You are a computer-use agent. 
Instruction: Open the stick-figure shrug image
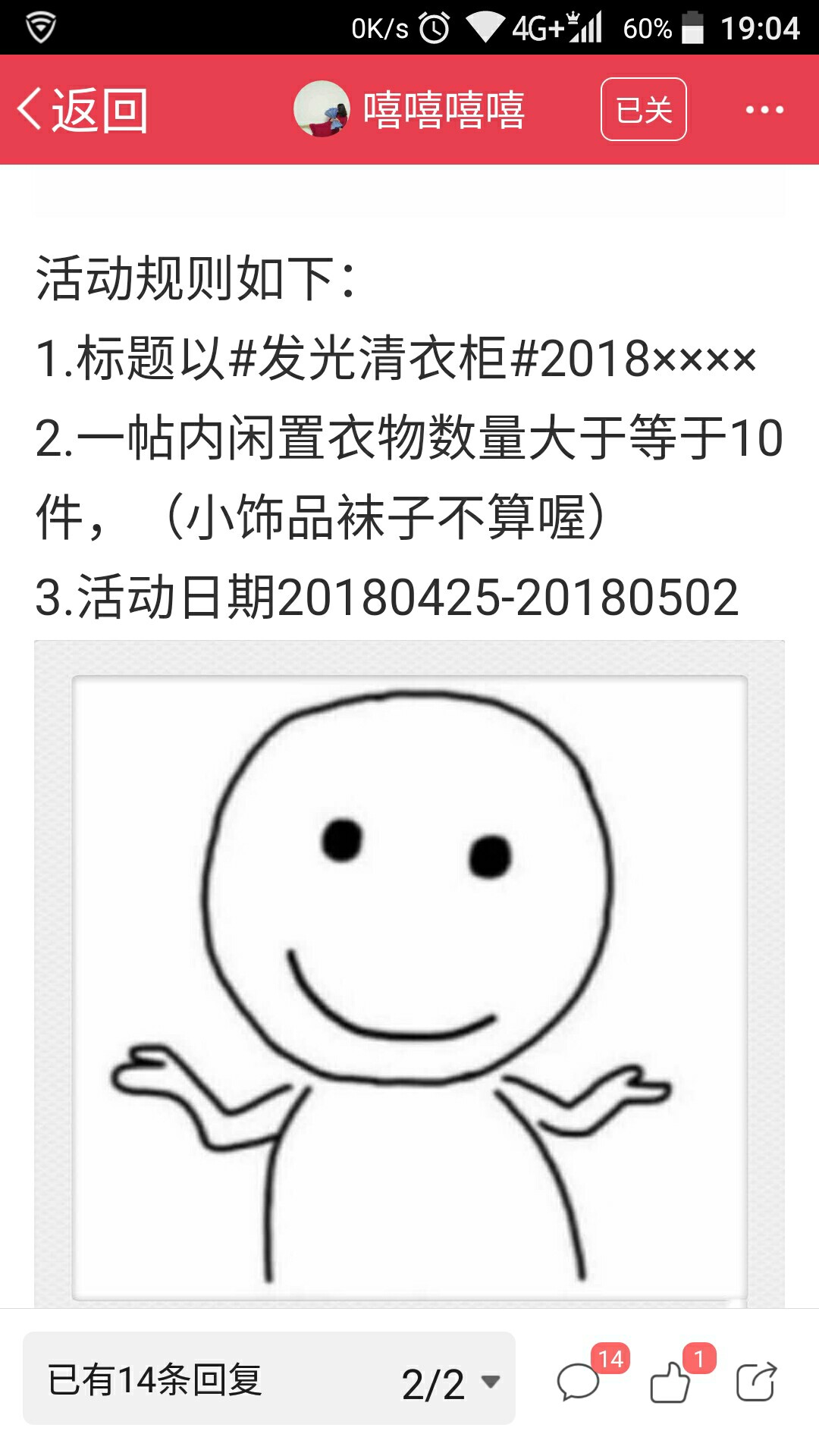(x=409, y=974)
